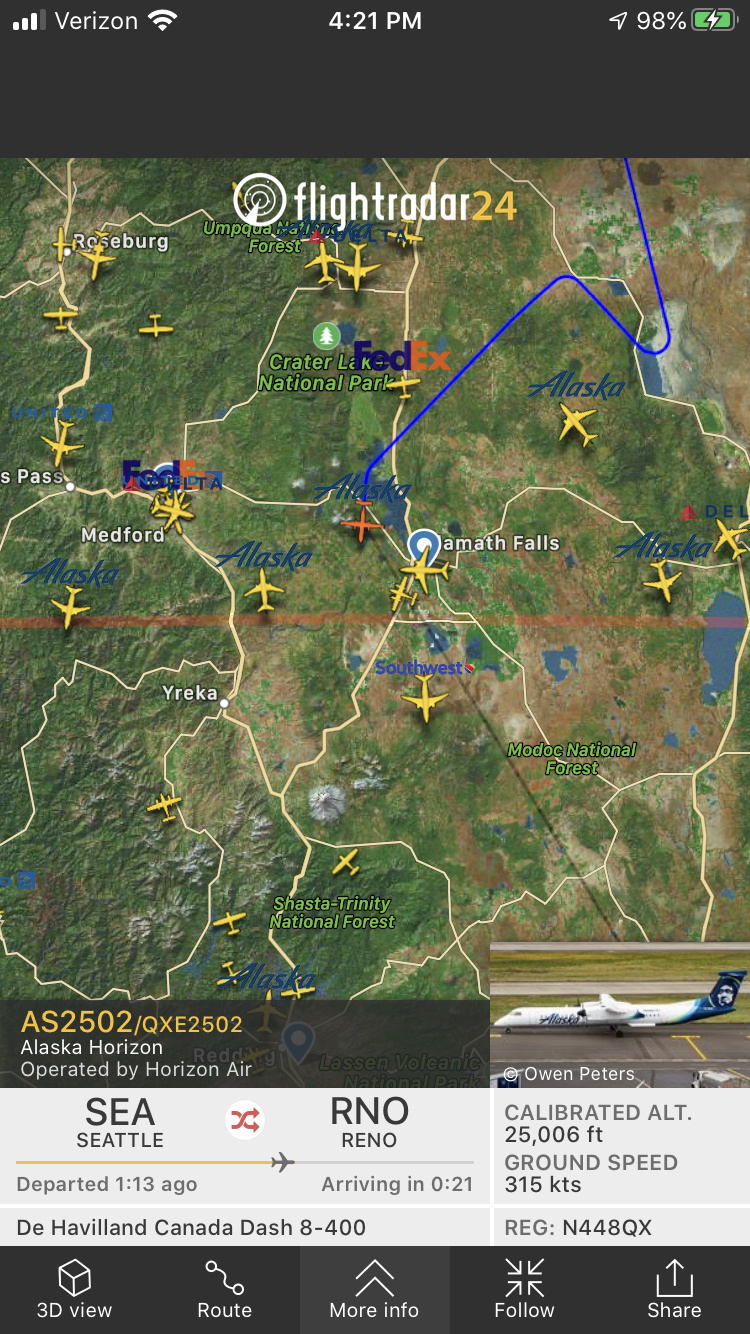Select the orange highlighted Alaska plane
Image resolution: width=750 pixels, height=1334 pixels.
(x=362, y=520)
